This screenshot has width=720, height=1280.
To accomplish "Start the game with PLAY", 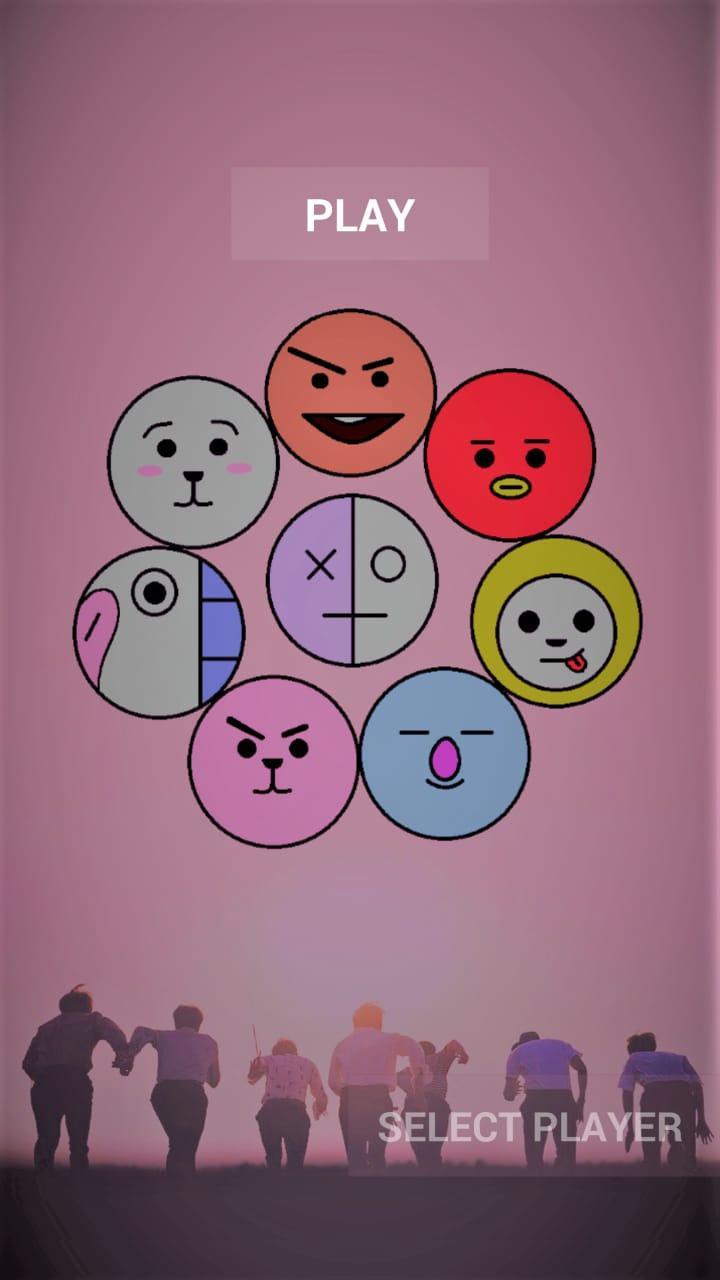I will pyautogui.click(x=360, y=214).
